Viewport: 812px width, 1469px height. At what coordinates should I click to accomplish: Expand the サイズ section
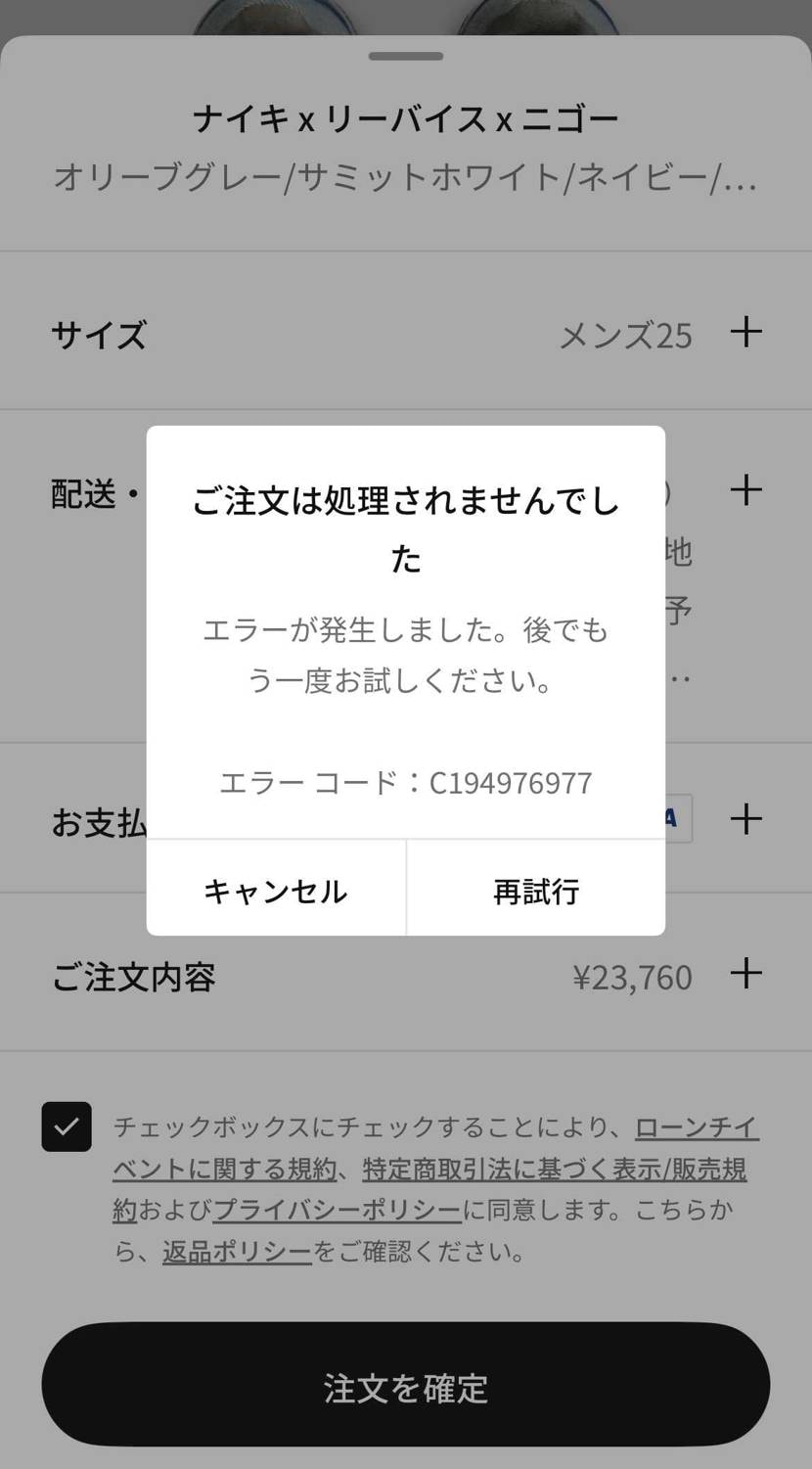coord(745,332)
